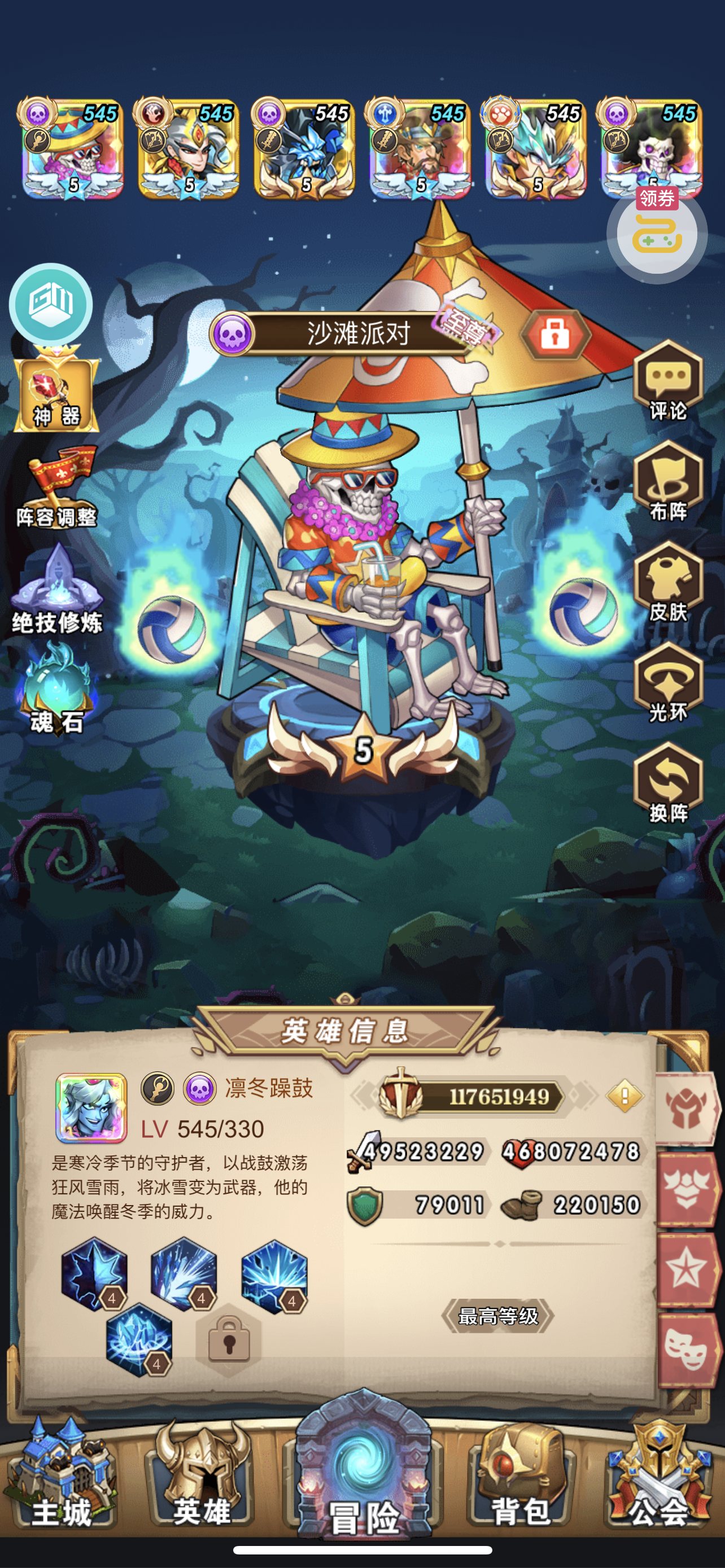725x1568 pixels.
Task: Toggle the red lock icon beside 沙滩派对
Action: coord(555,334)
